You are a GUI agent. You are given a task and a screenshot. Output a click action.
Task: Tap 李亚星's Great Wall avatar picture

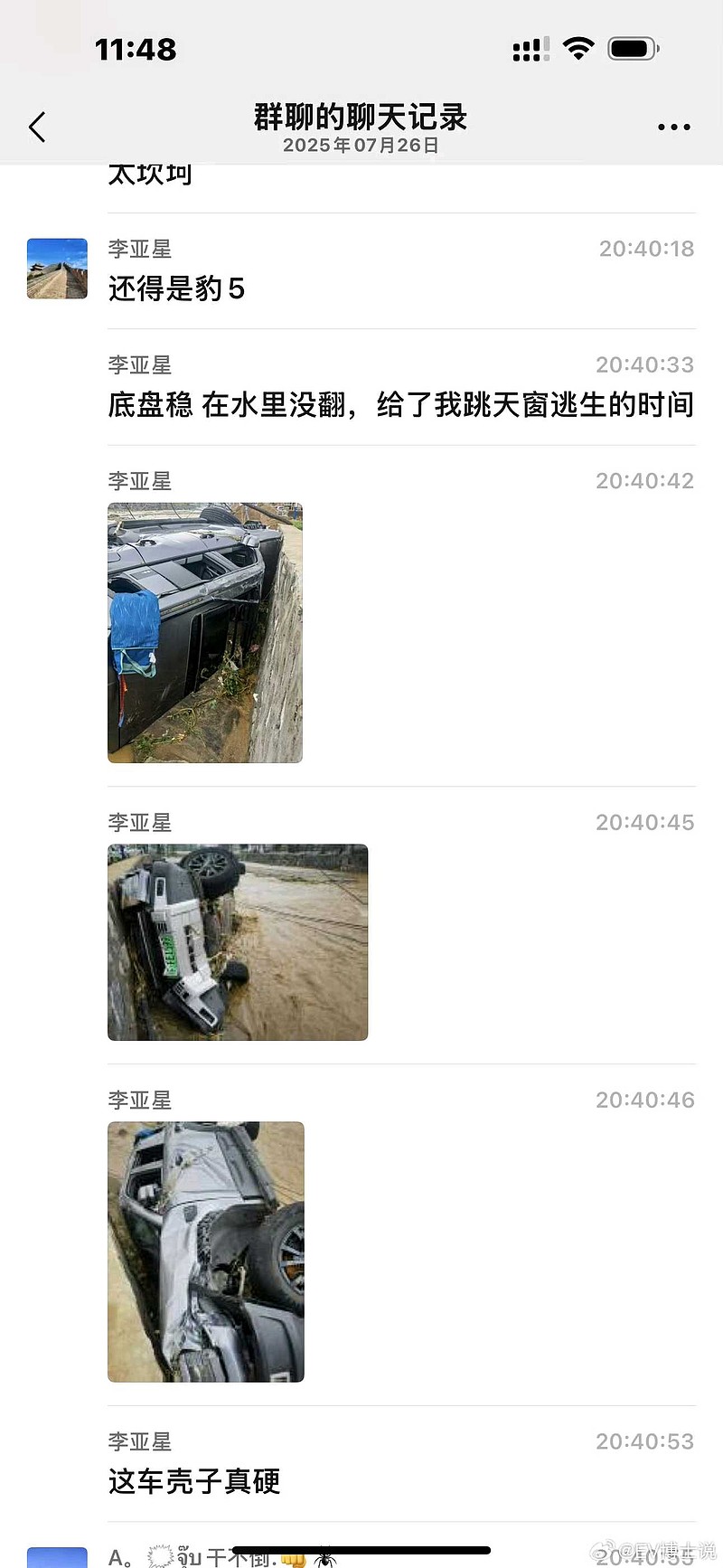(x=57, y=269)
